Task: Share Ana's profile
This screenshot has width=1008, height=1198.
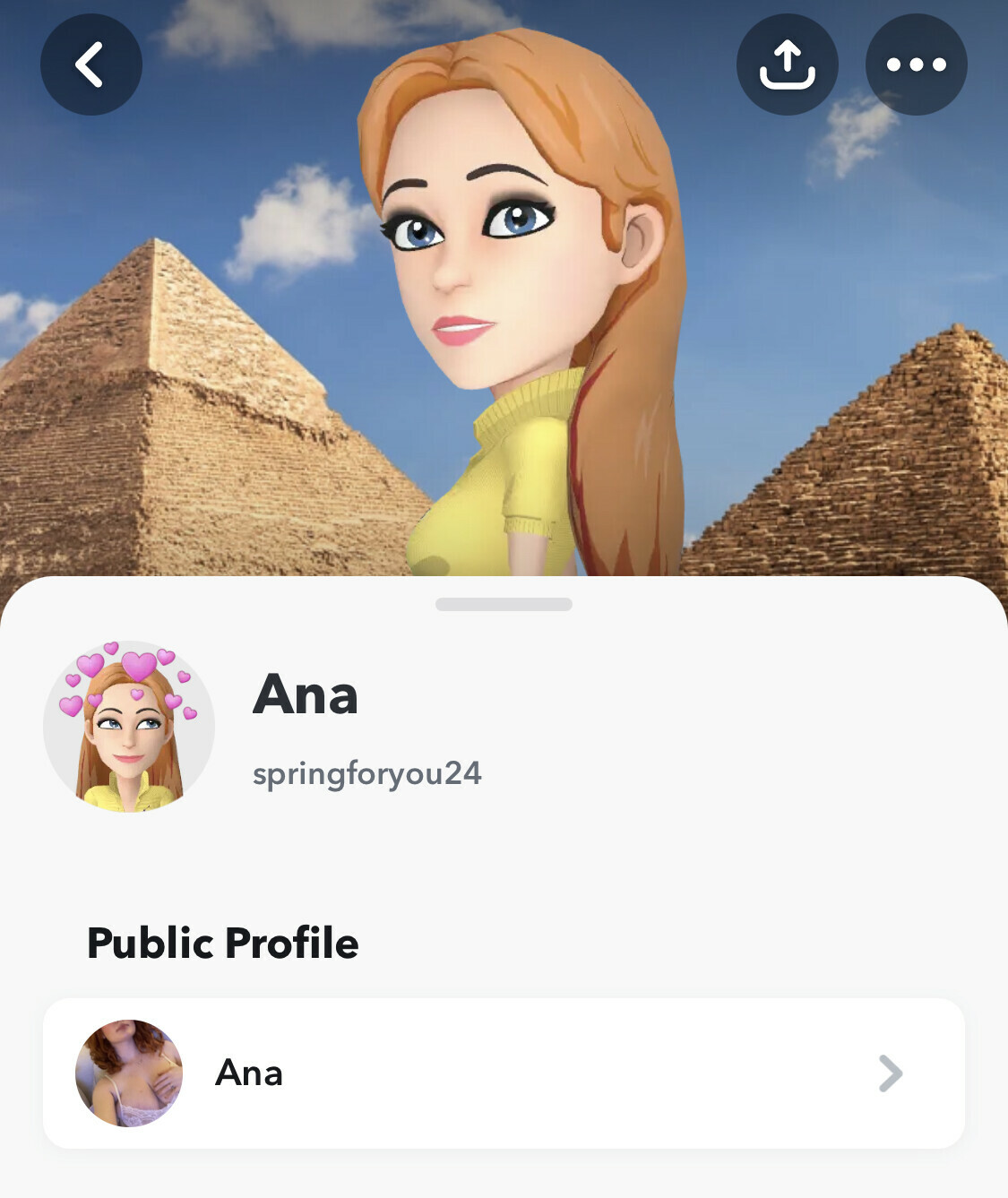Action: [x=787, y=65]
